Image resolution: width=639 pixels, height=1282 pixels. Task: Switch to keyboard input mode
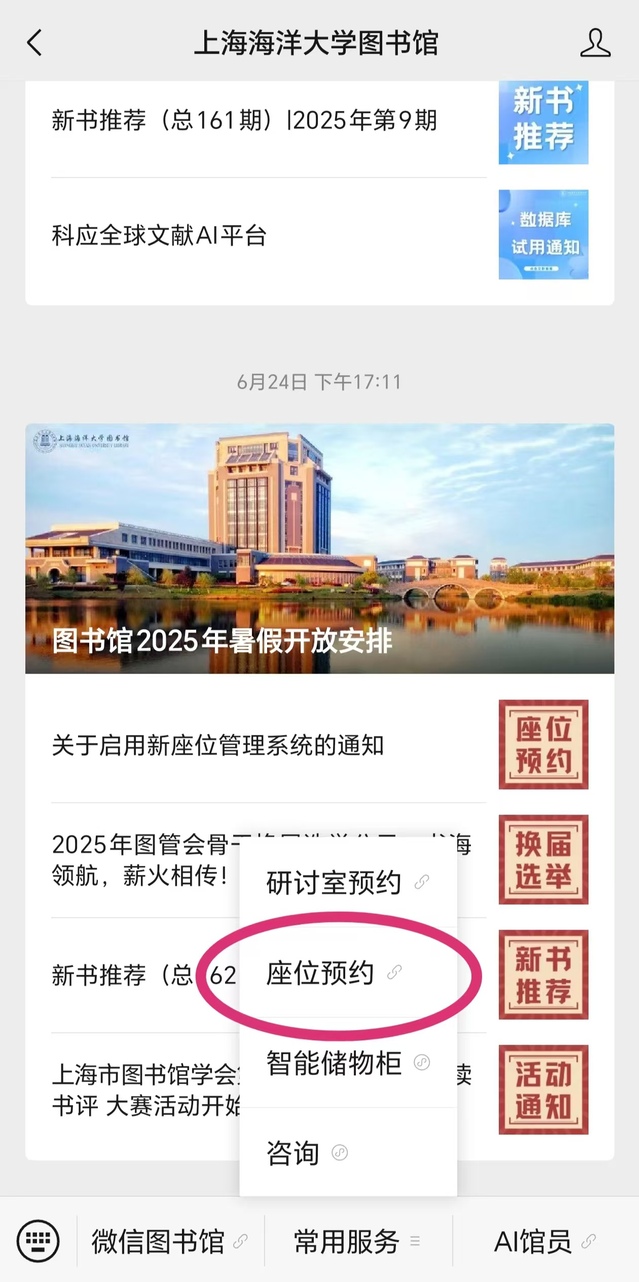pyautogui.click(x=38, y=1241)
